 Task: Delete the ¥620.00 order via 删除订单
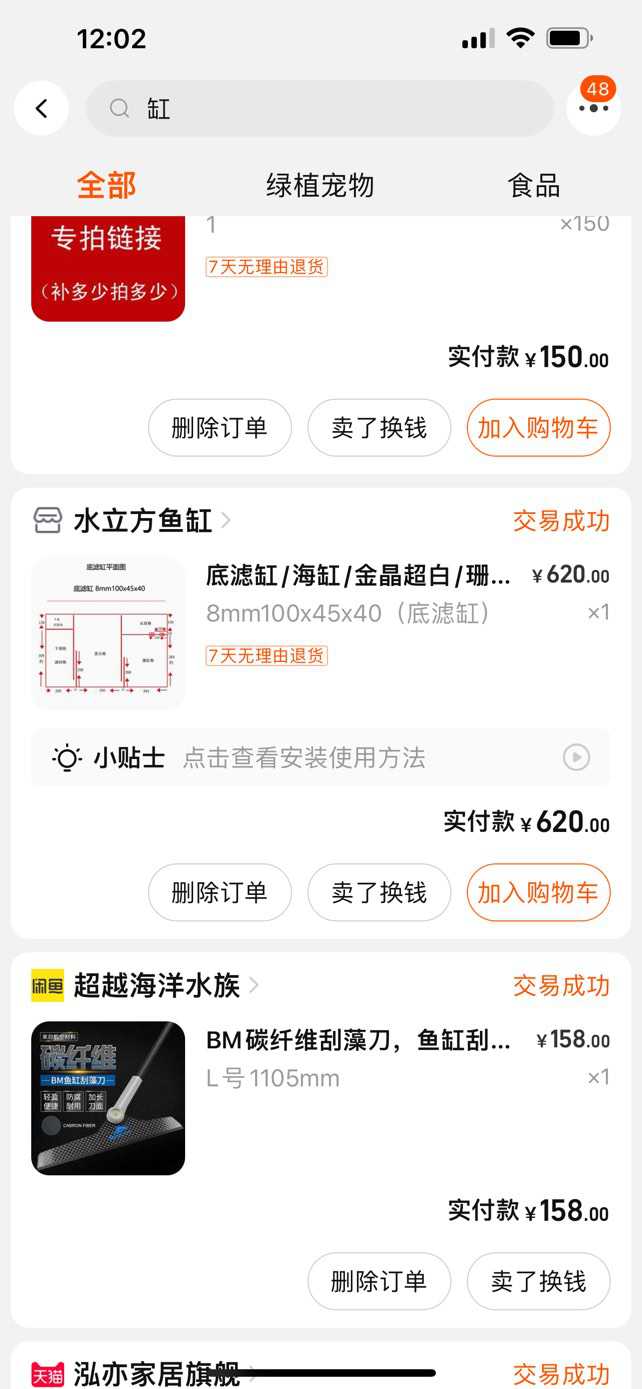tap(220, 892)
